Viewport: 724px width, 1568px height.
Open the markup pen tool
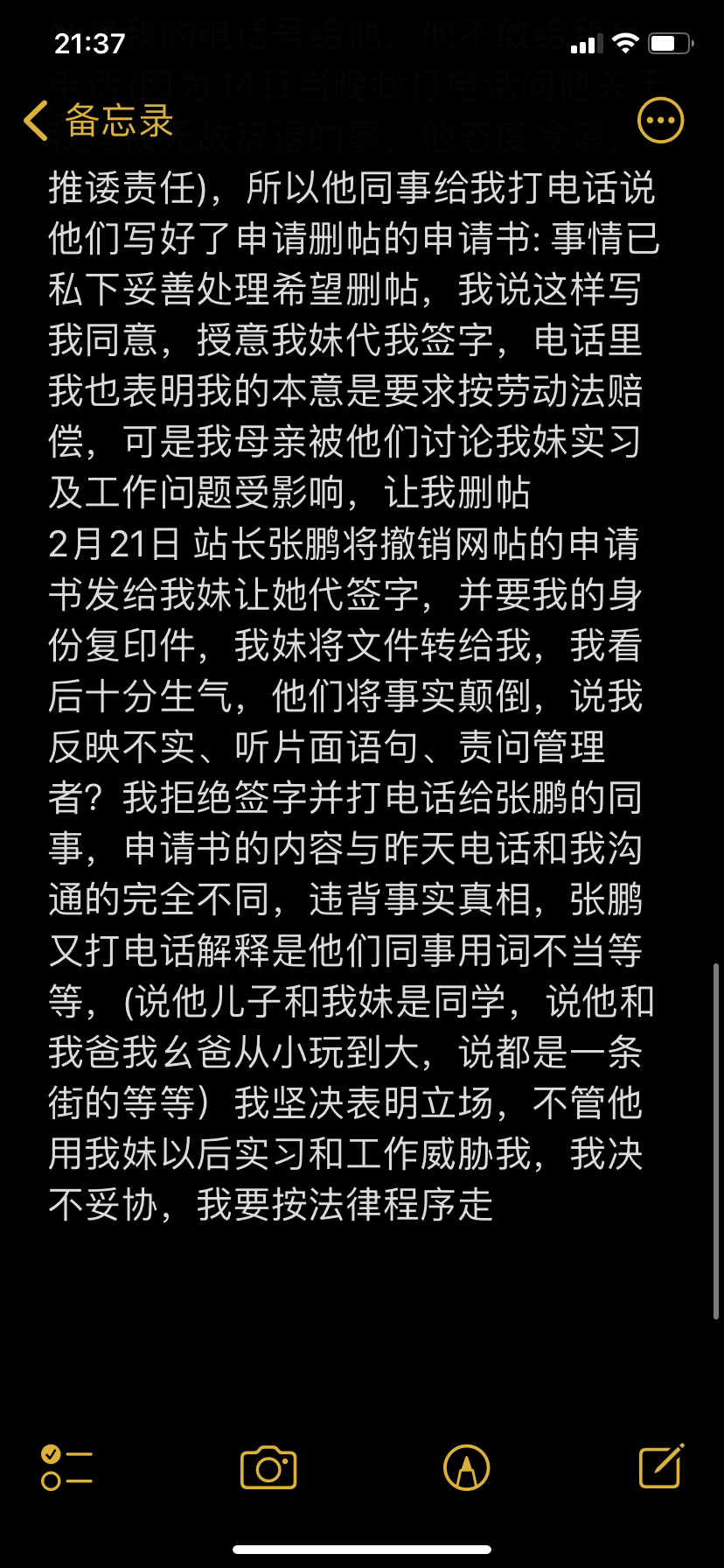[x=466, y=1467]
